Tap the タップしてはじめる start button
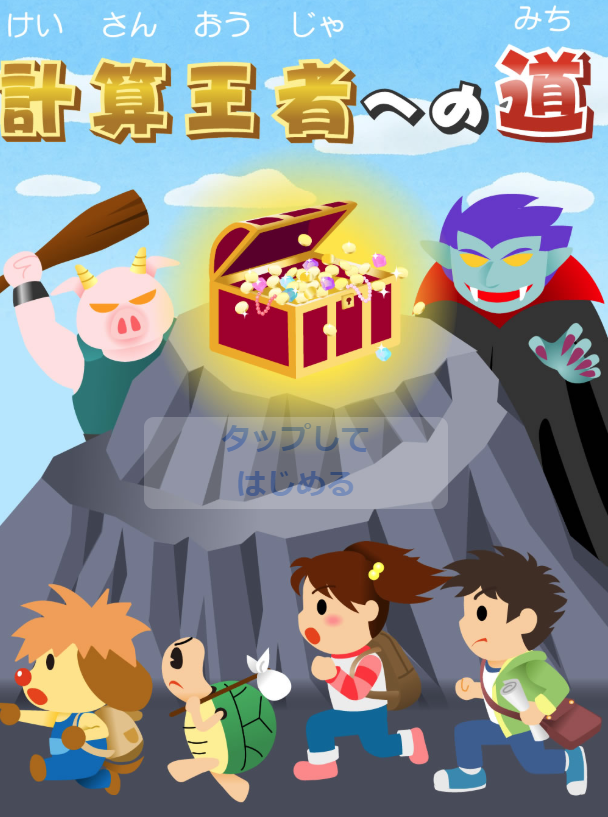 (x=296, y=462)
